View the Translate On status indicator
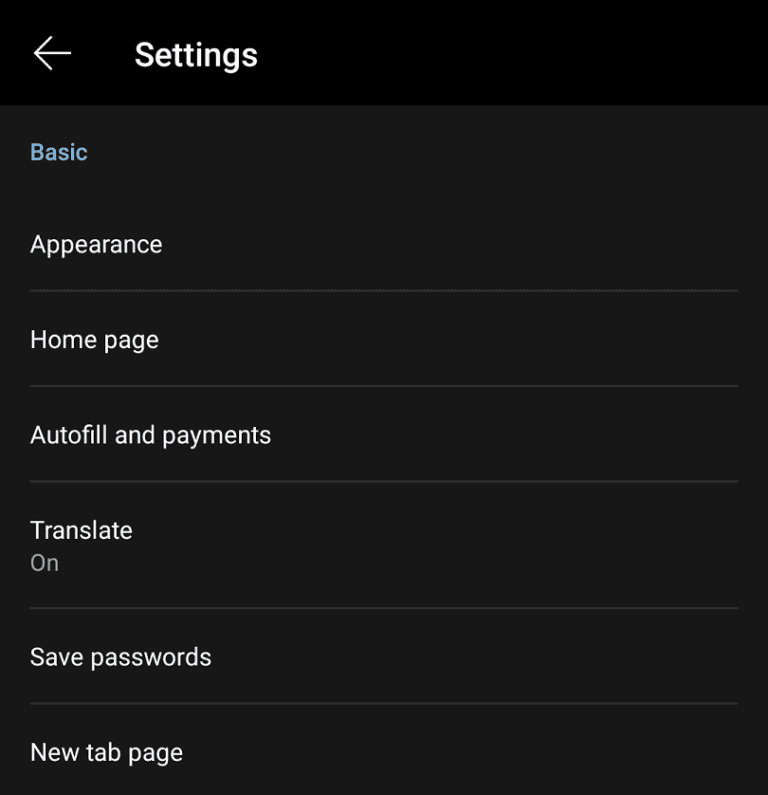 coord(44,563)
